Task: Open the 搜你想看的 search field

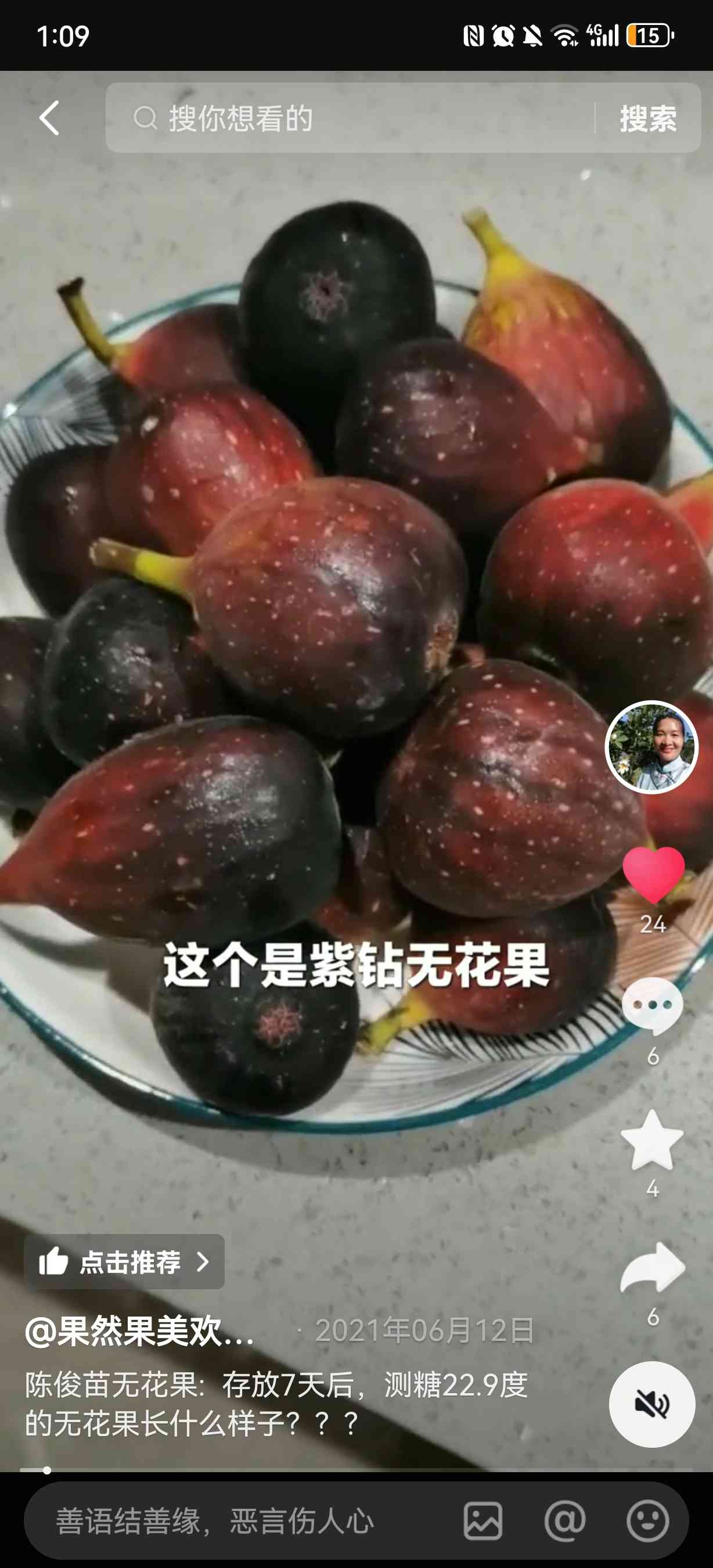Action: (x=350, y=118)
